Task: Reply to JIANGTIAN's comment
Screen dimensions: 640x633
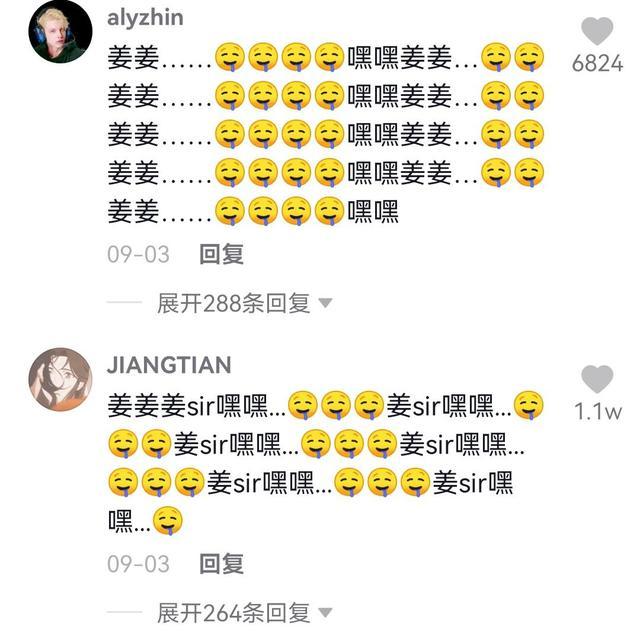Action: point(221,564)
